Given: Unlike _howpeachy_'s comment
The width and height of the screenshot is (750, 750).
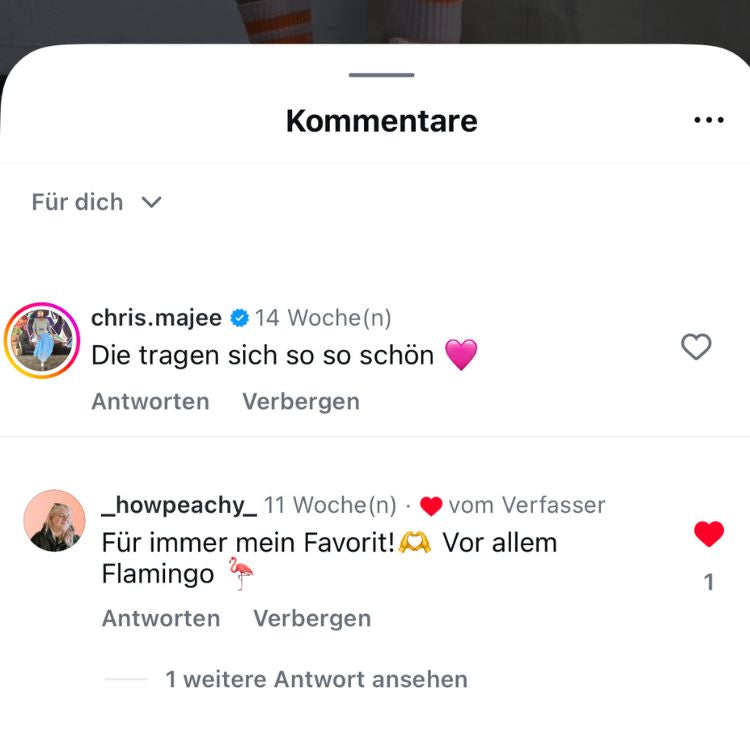Looking at the screenshot, I should coord(708,534).
